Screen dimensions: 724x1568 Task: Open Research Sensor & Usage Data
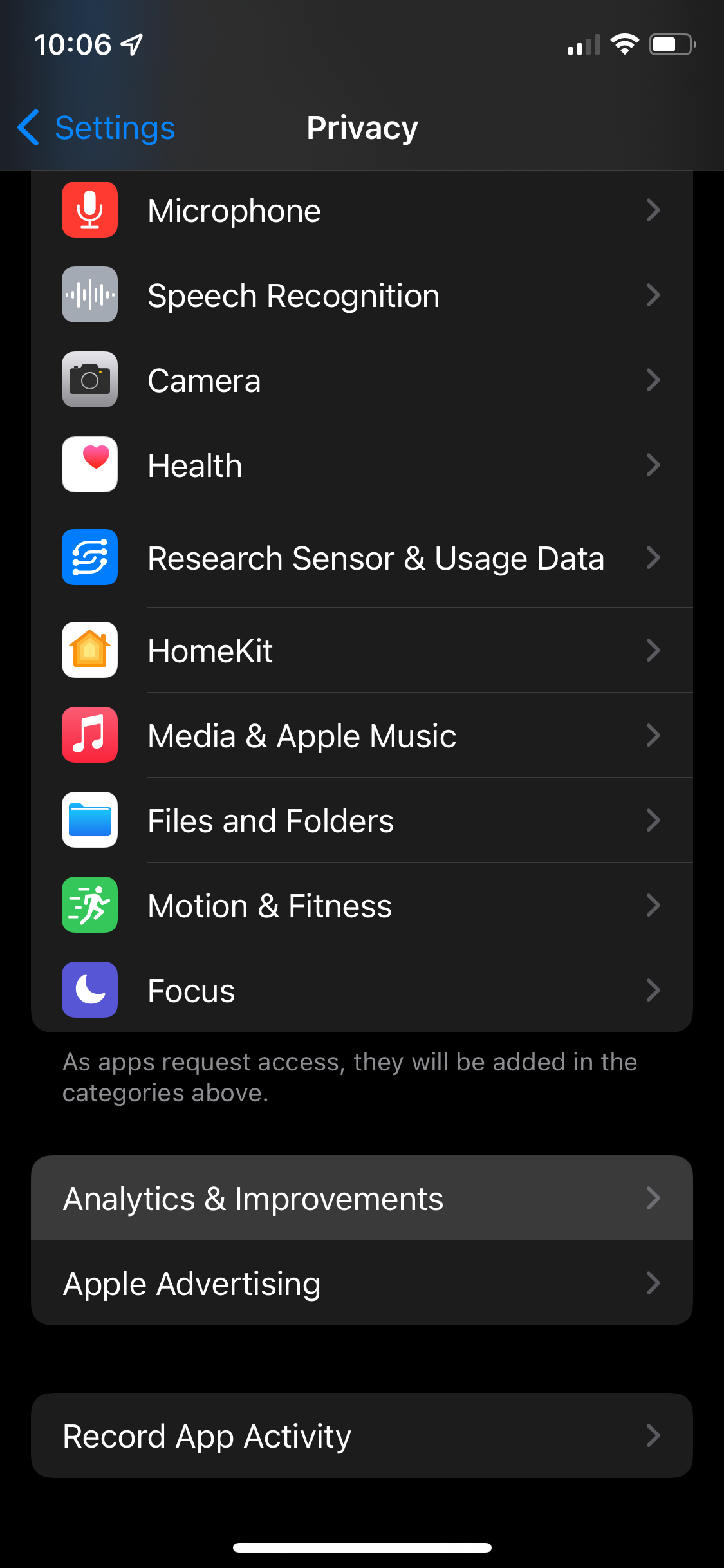(x=362, y=558)
